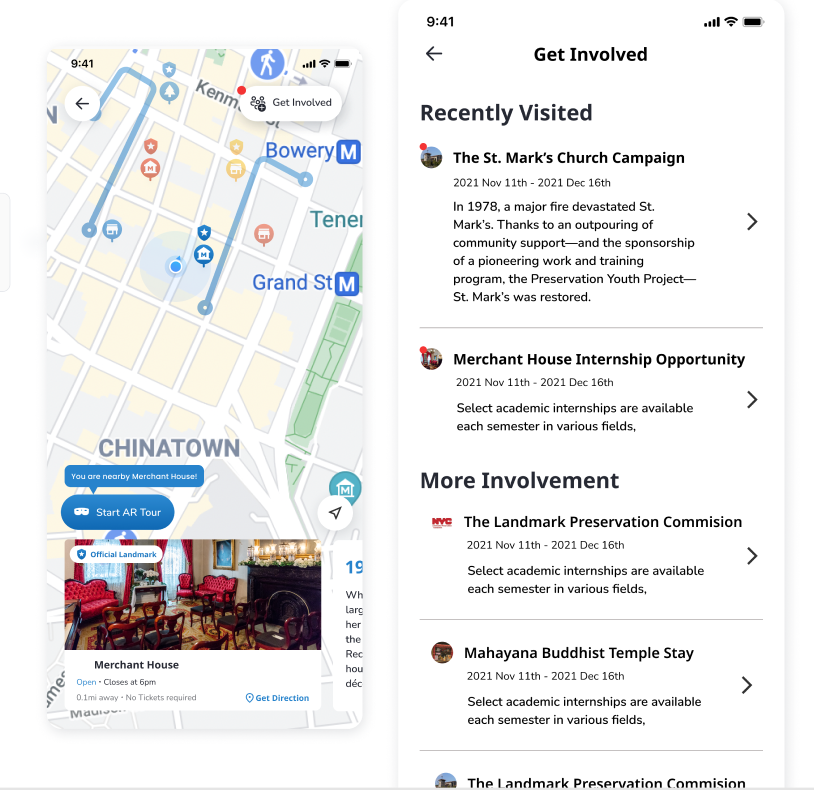This screenshot has width=814, height=790.
Task: Open the Get Involved button on the map
Action: pos(290,103)
